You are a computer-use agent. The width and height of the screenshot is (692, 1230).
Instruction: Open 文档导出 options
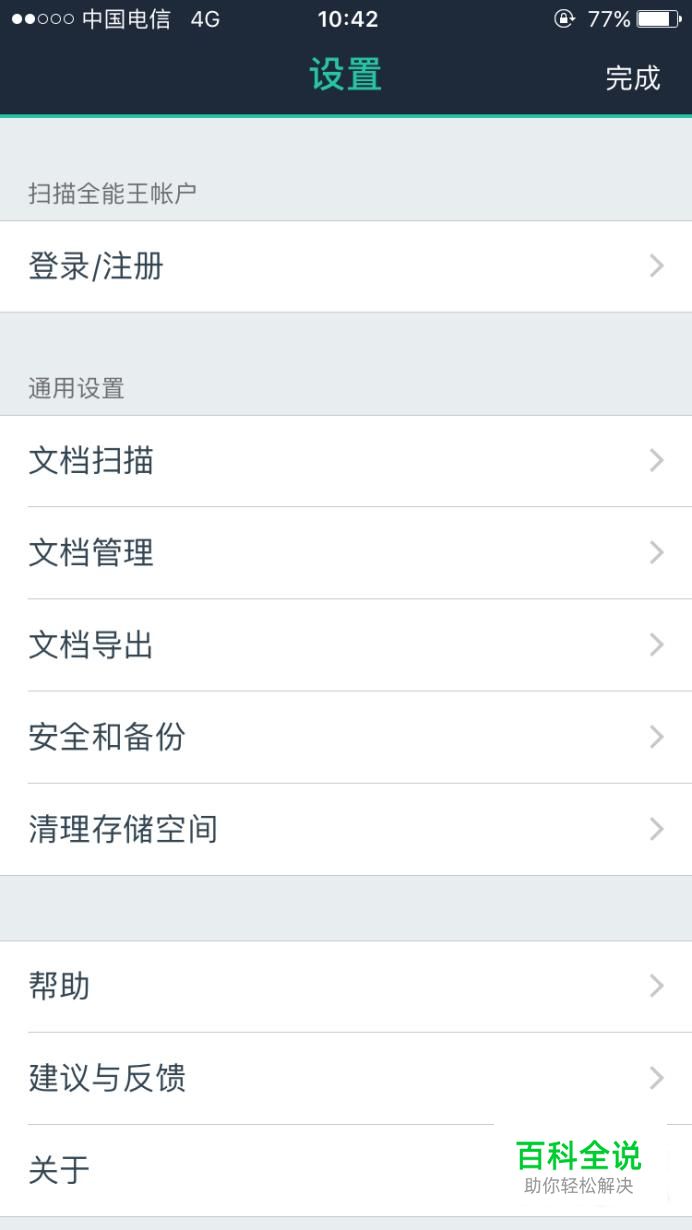tap(346, 645)
